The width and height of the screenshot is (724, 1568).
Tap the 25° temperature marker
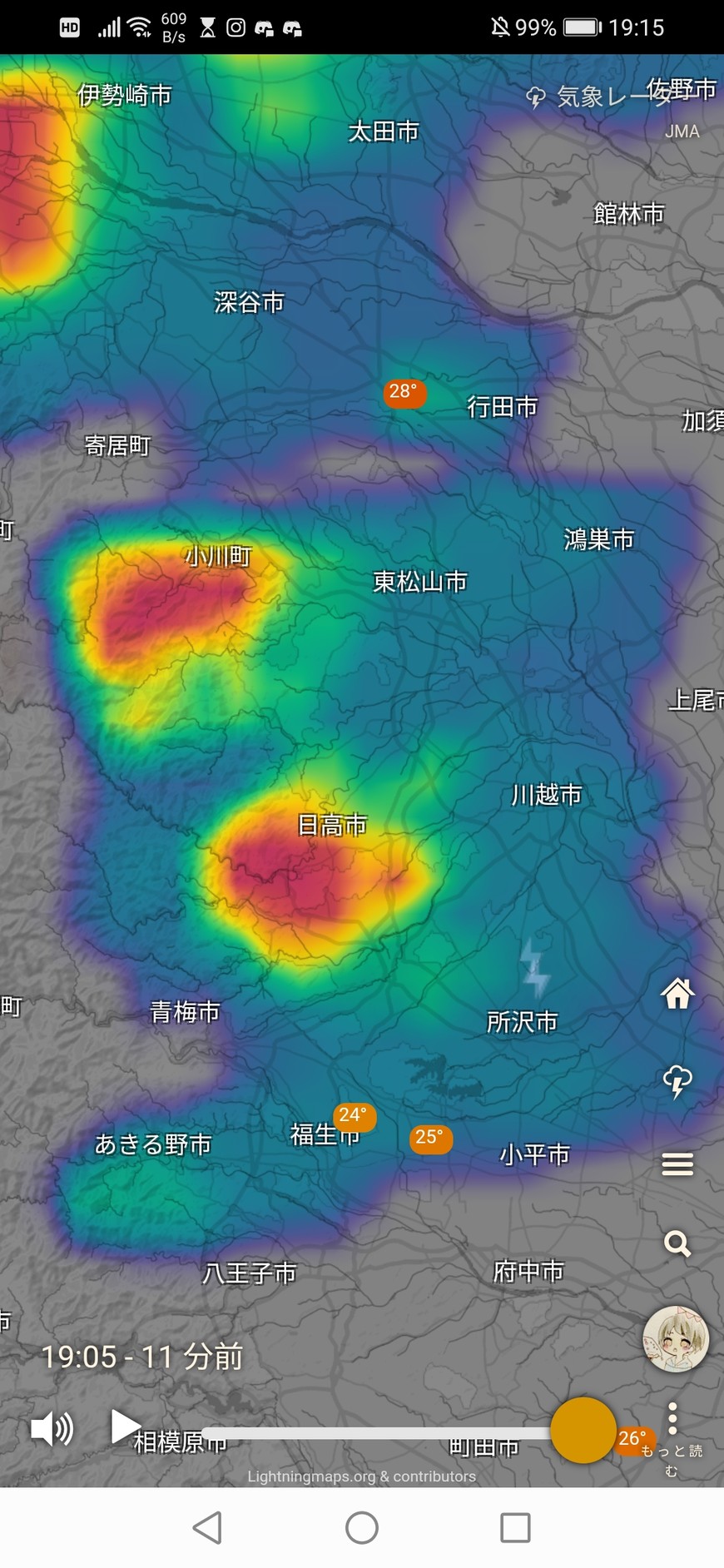pyautogui.click(x=431, y=1138)
